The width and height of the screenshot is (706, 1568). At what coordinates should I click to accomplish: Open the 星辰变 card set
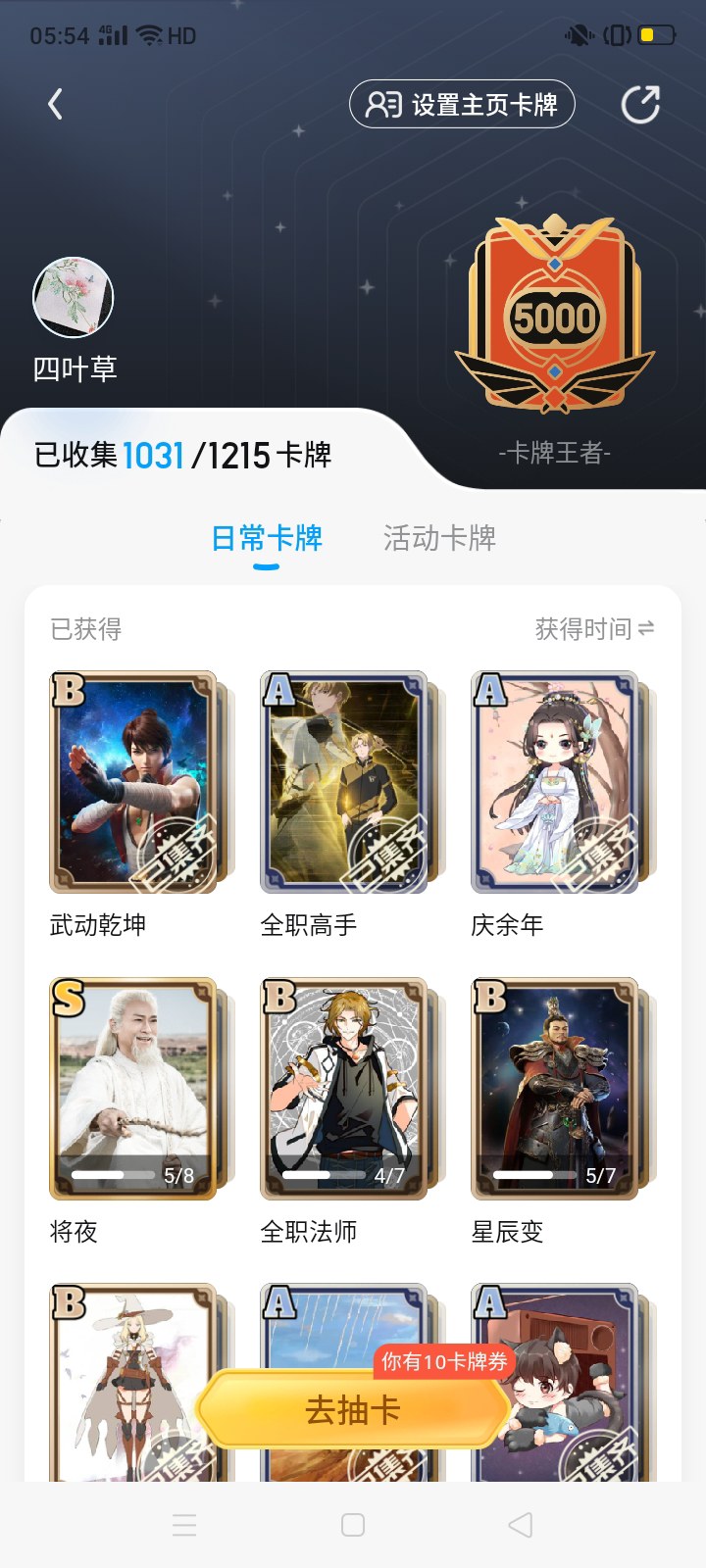(555, 1088)
